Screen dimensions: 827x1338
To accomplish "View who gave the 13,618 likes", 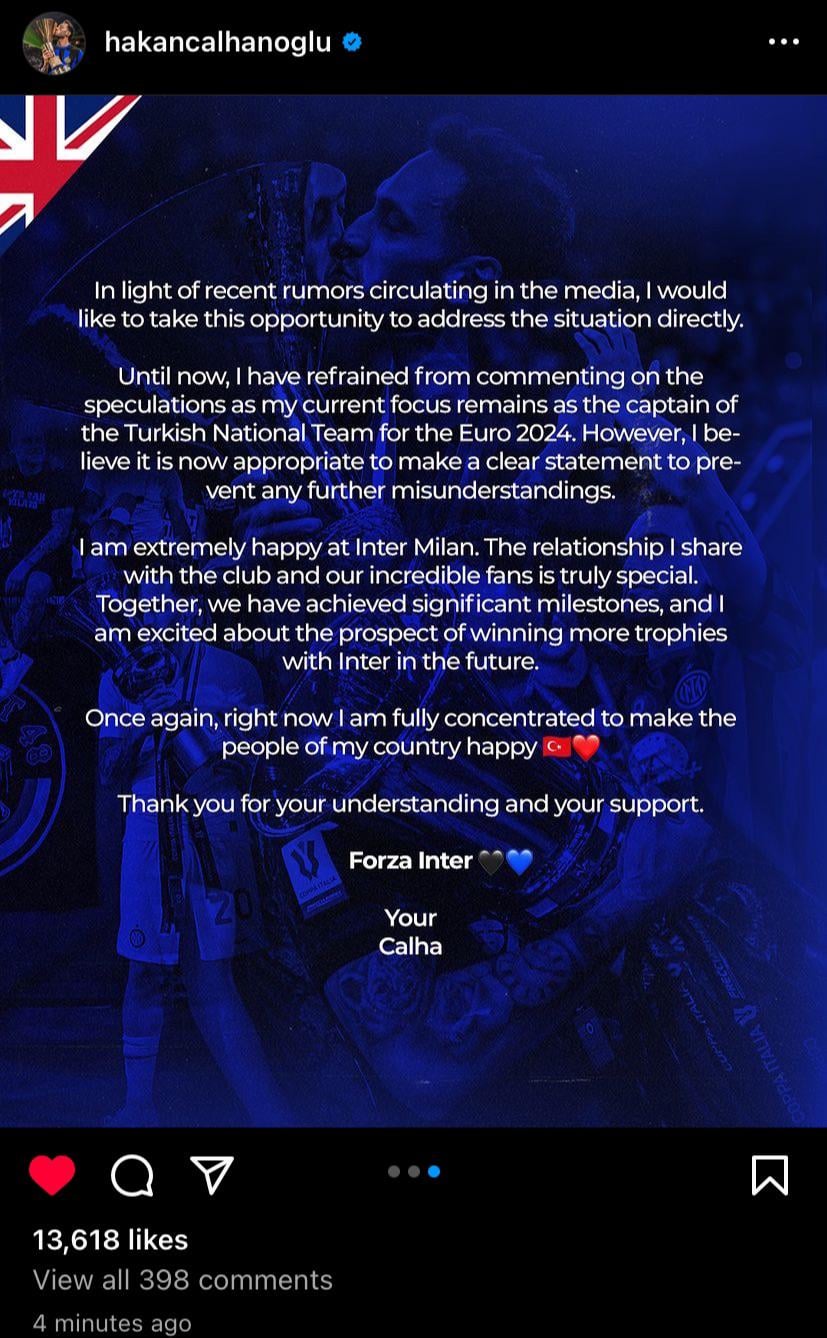I will pos(110,1240).
